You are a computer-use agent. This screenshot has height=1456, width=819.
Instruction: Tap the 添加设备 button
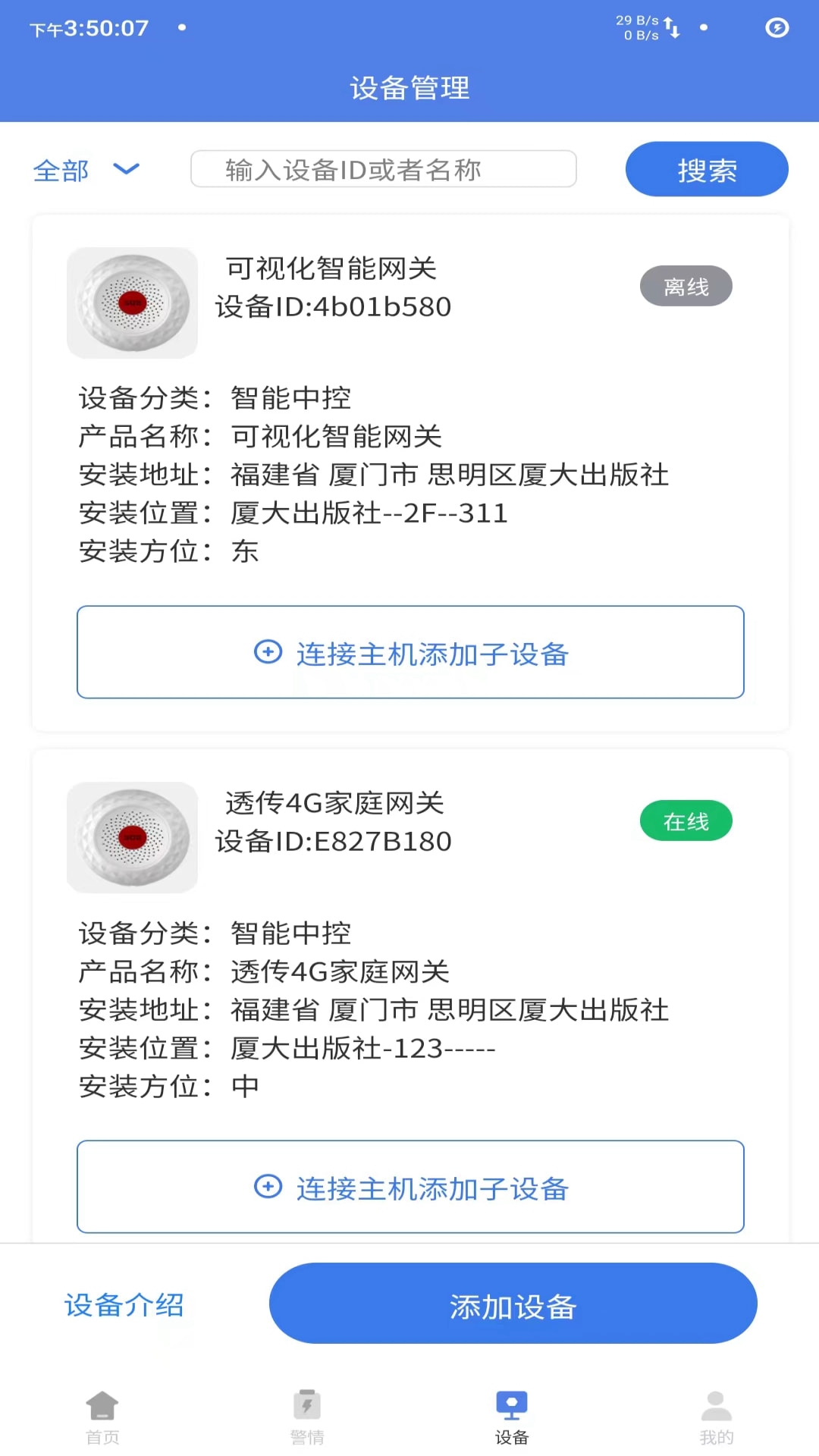[513, 1304]
